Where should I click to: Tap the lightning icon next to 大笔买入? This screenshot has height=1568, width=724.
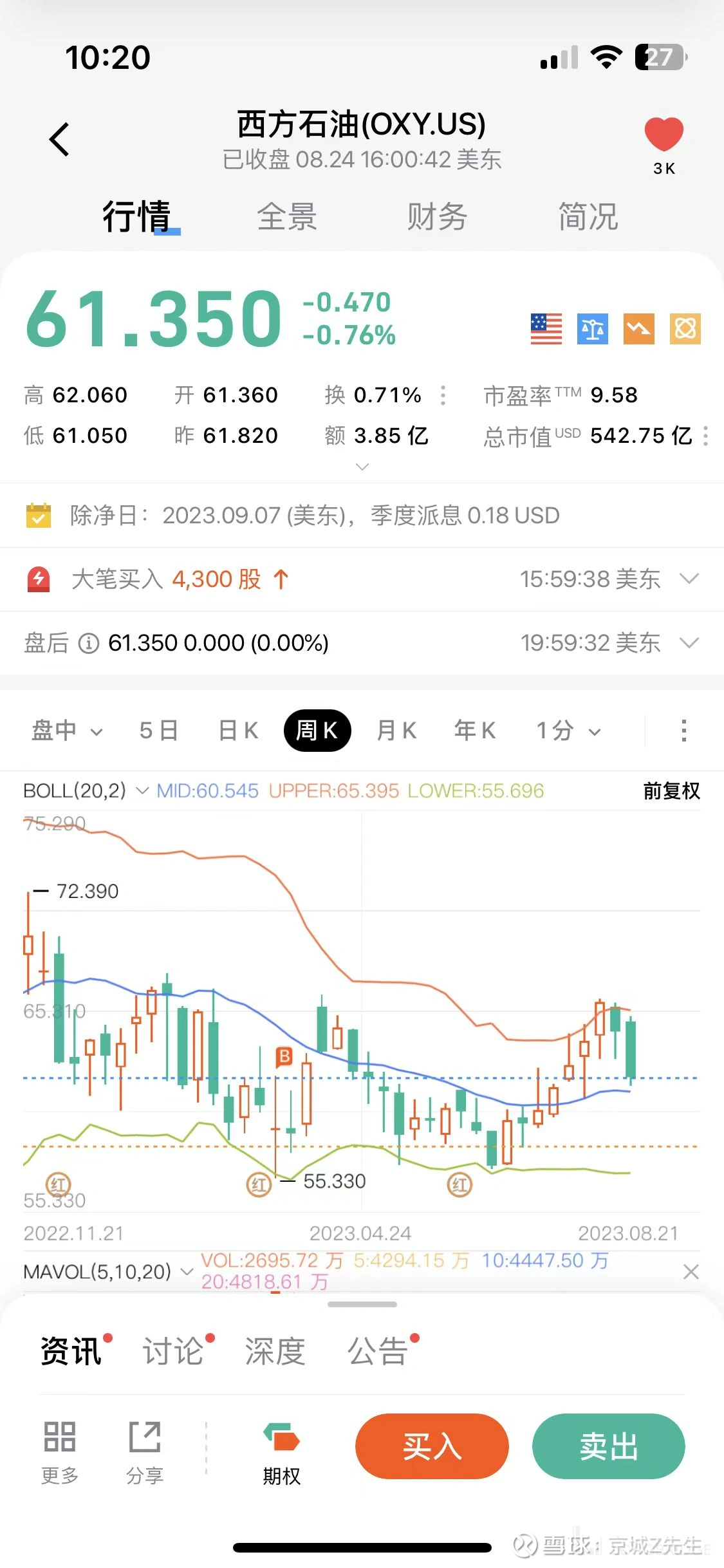[39, 579]
